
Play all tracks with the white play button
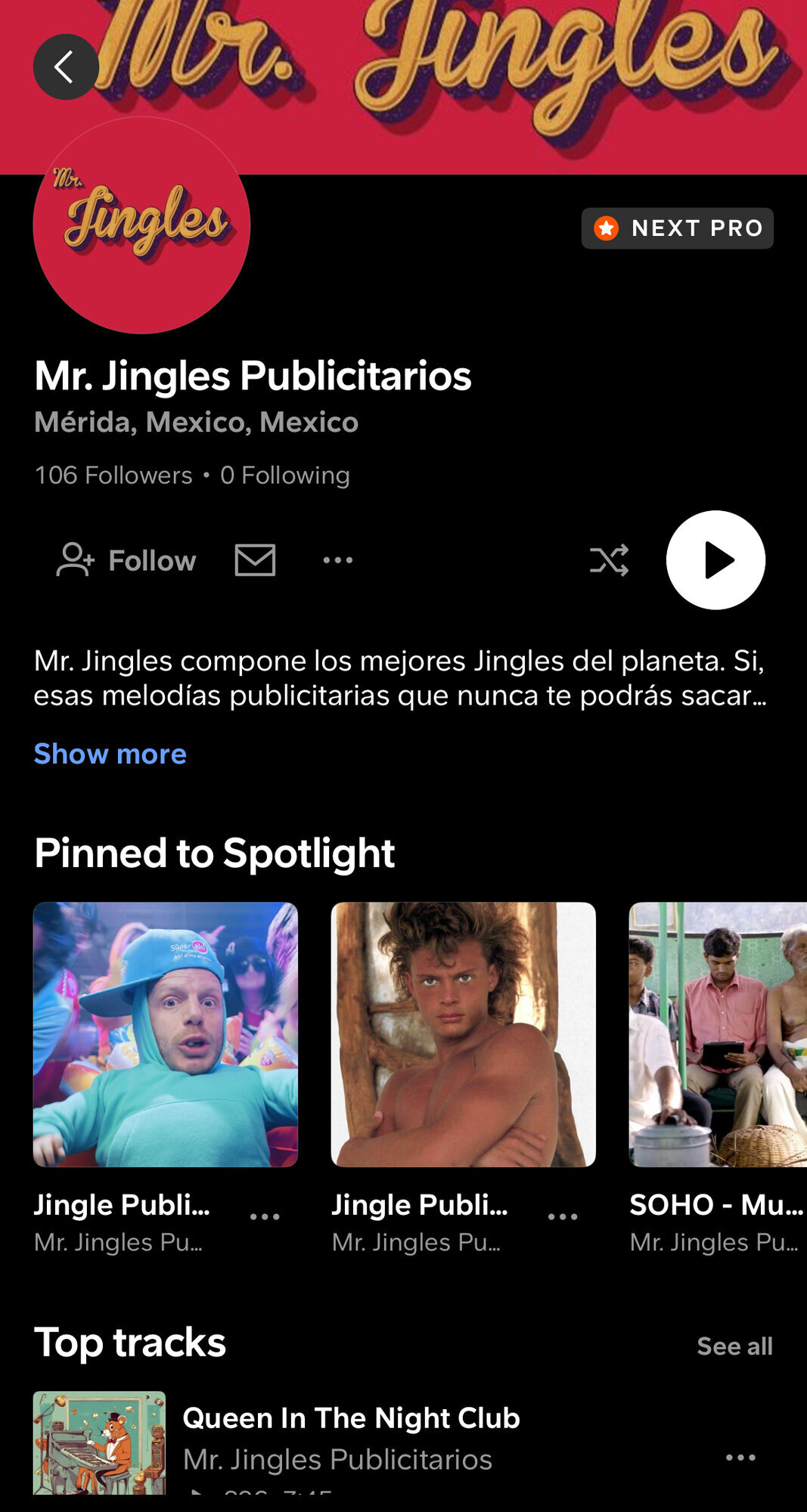coord(715,560)
